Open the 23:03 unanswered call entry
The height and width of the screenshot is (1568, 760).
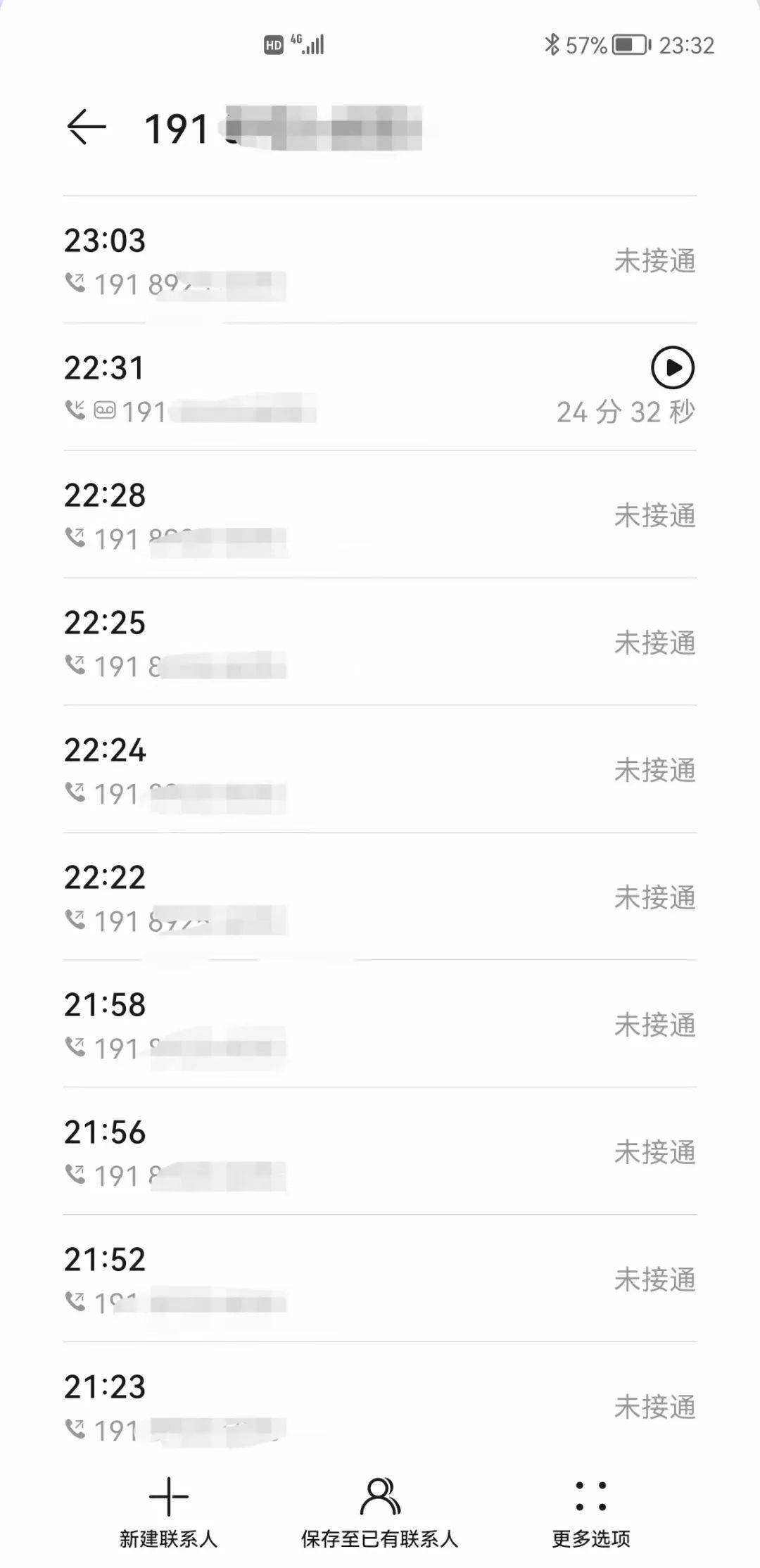pos(380,260)
